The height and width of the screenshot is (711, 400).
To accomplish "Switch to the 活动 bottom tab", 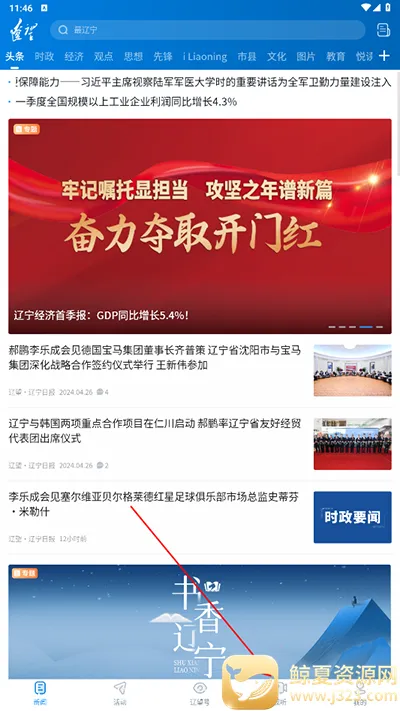I will [120, 694].
